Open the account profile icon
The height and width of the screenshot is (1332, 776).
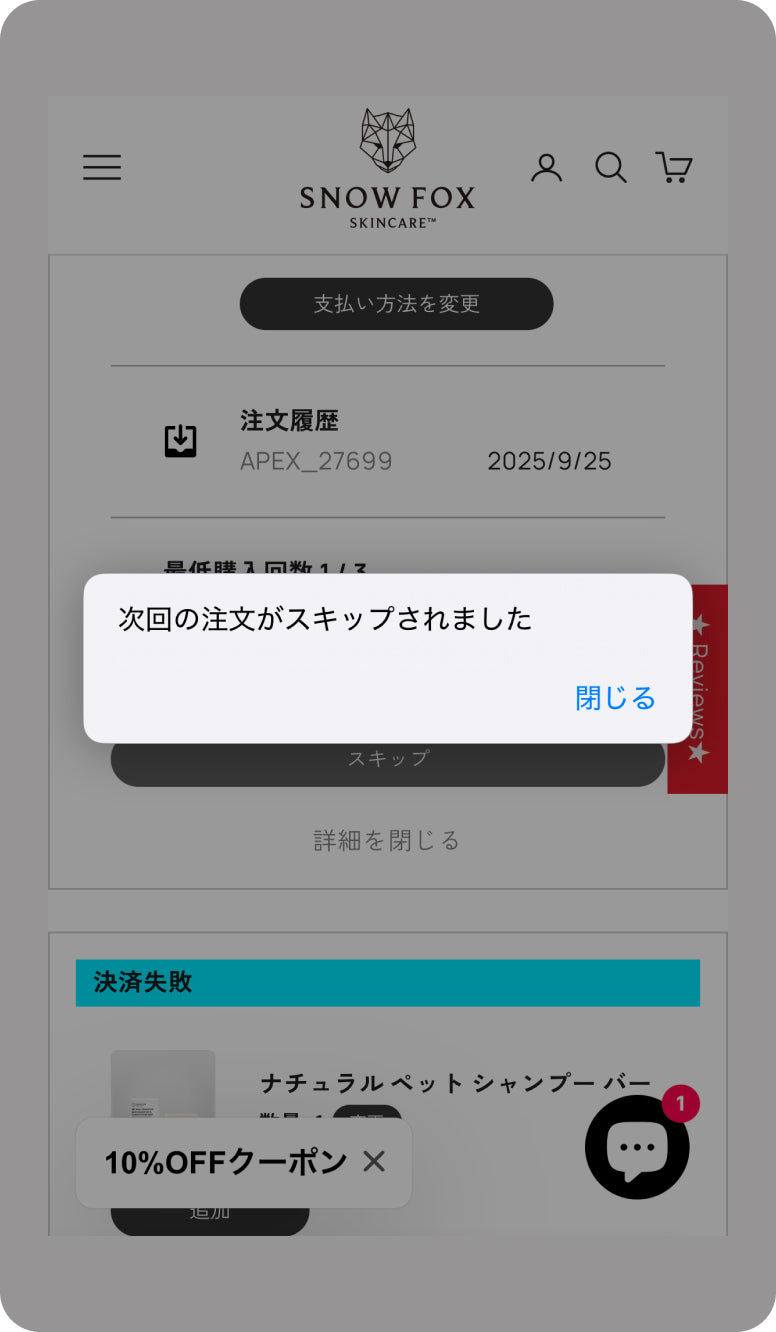click(x=546, y=167)
